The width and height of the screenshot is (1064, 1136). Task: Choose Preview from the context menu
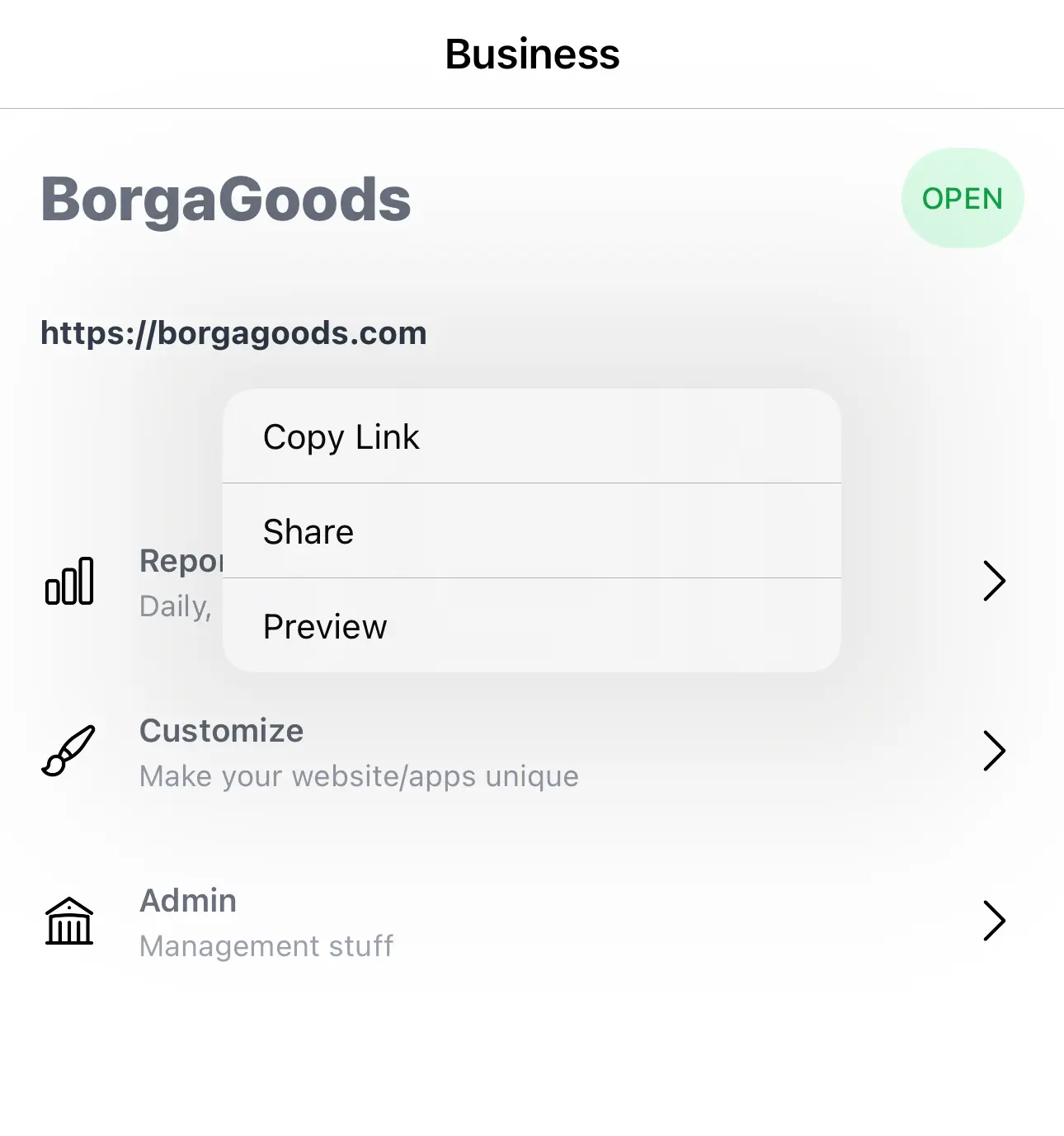pos(325,626)
